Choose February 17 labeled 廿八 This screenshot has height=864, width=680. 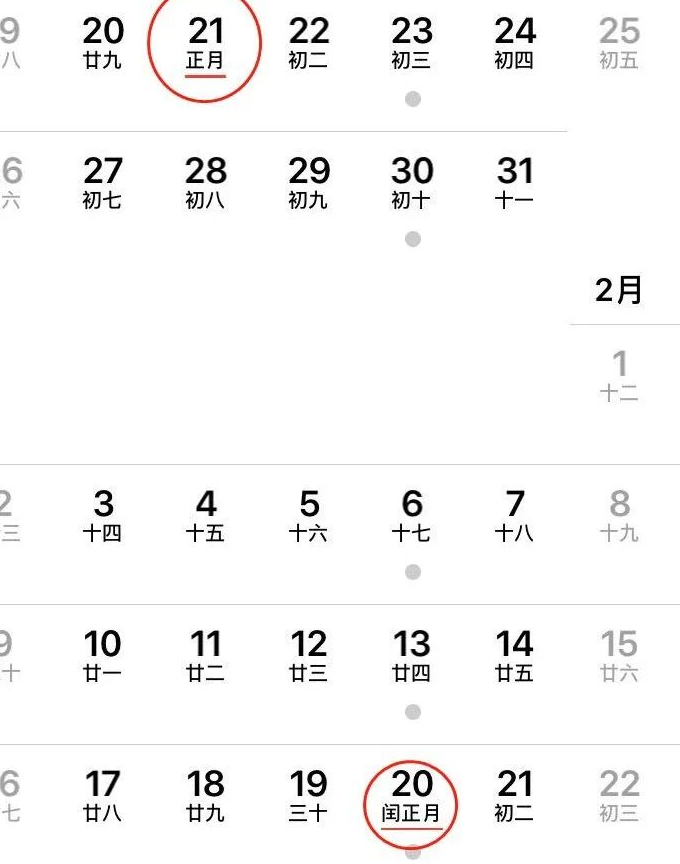coord(102,795)
